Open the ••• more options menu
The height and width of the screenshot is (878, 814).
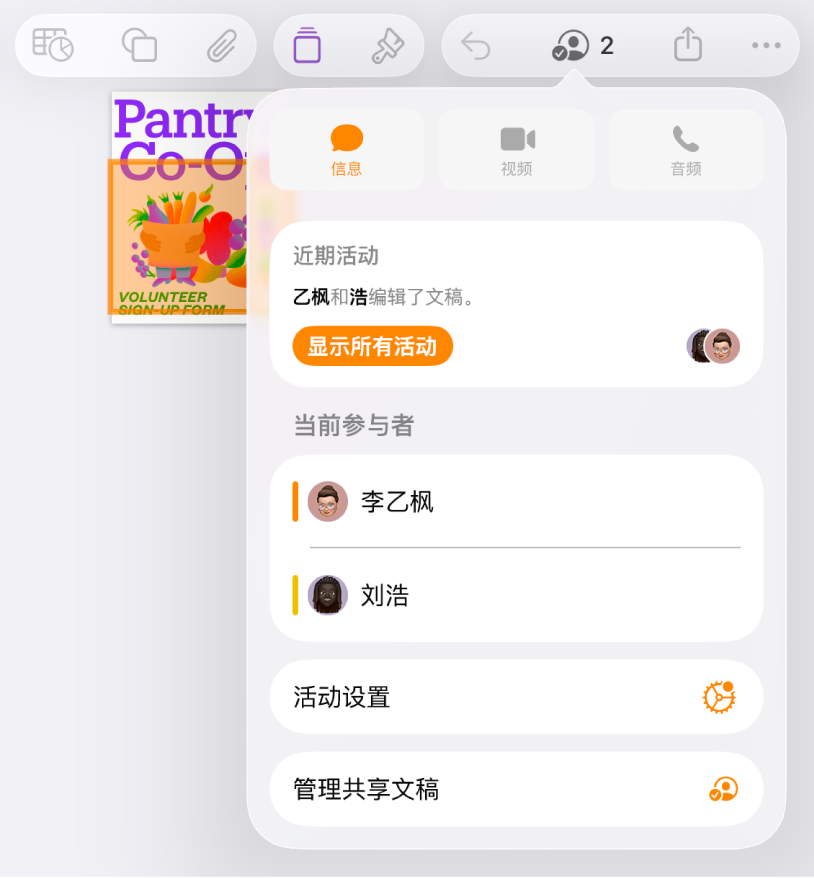pos(765,44)
